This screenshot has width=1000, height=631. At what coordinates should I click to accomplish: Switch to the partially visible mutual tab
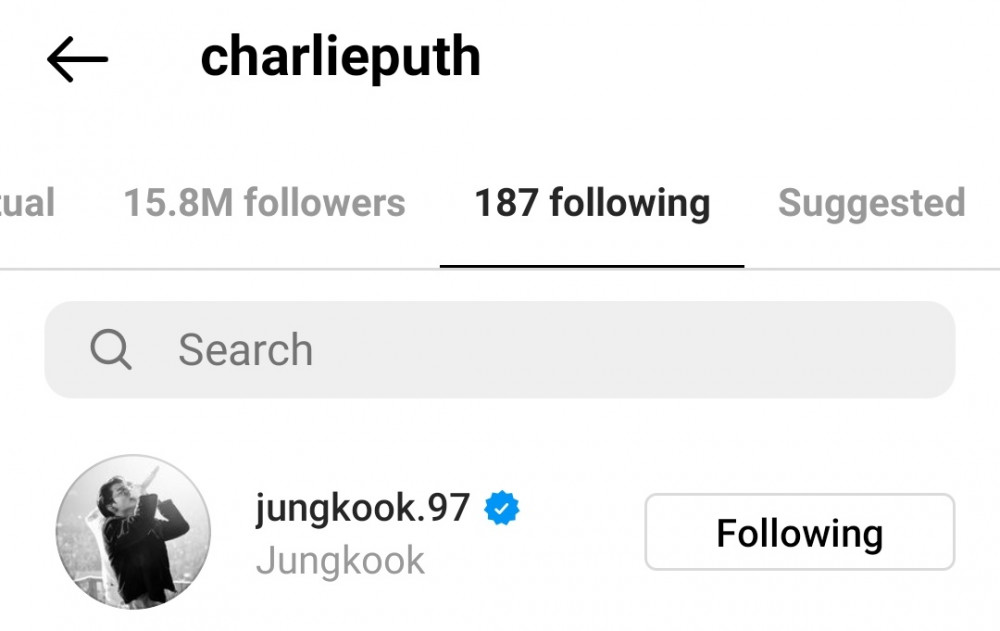tap(27, 203)
